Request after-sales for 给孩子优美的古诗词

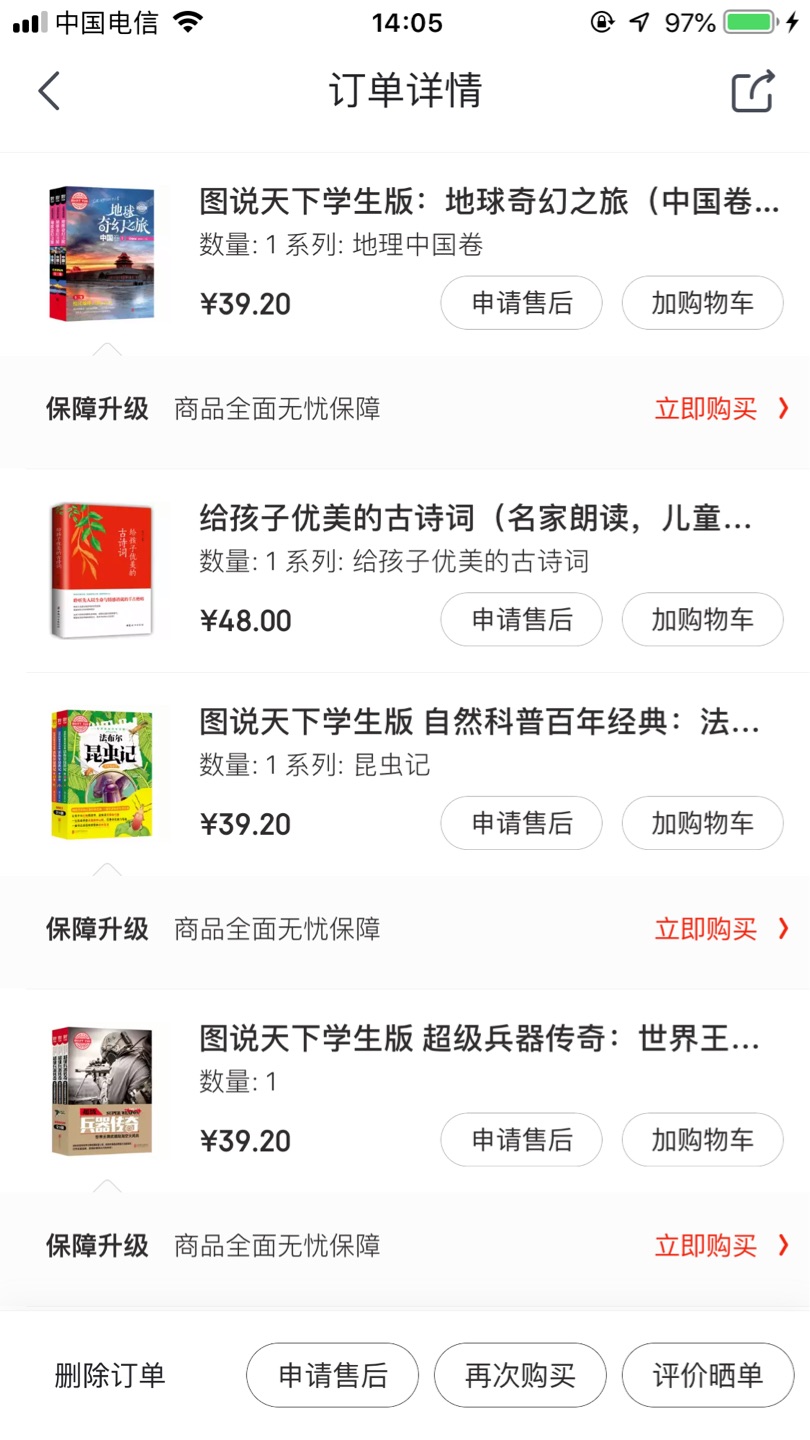pos(521,620)
